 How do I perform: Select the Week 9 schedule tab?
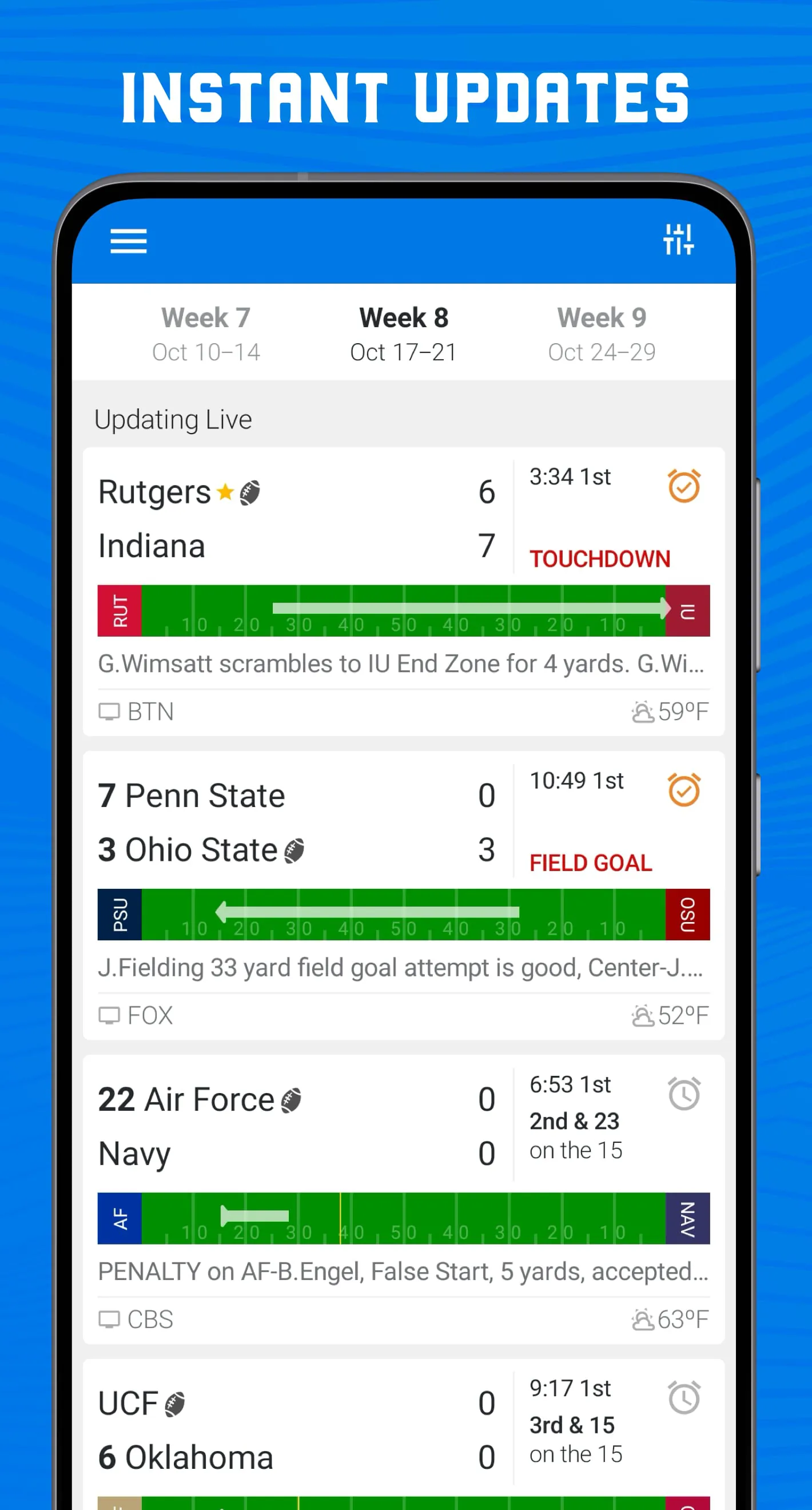602,333
